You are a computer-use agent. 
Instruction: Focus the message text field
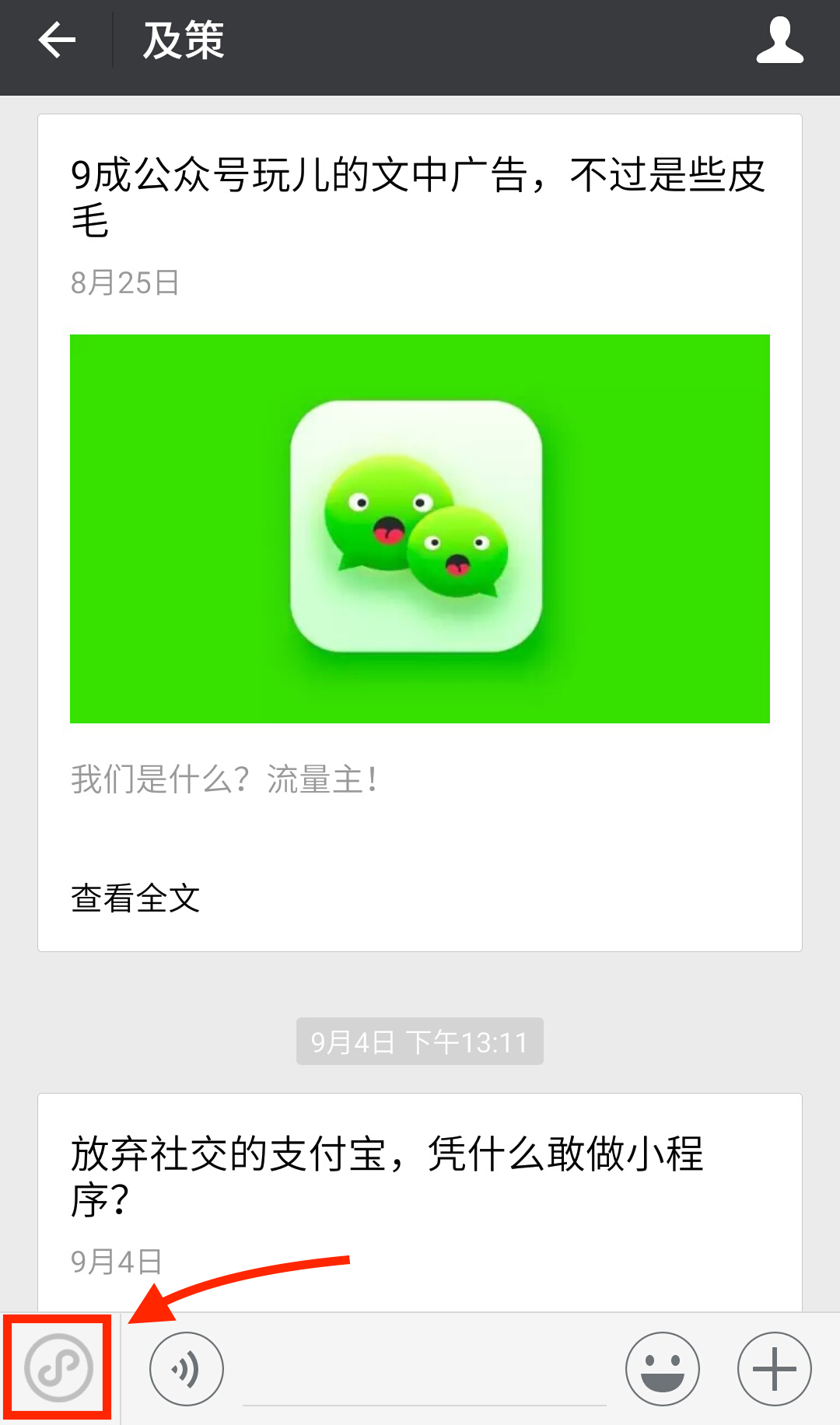point(424,1377)
